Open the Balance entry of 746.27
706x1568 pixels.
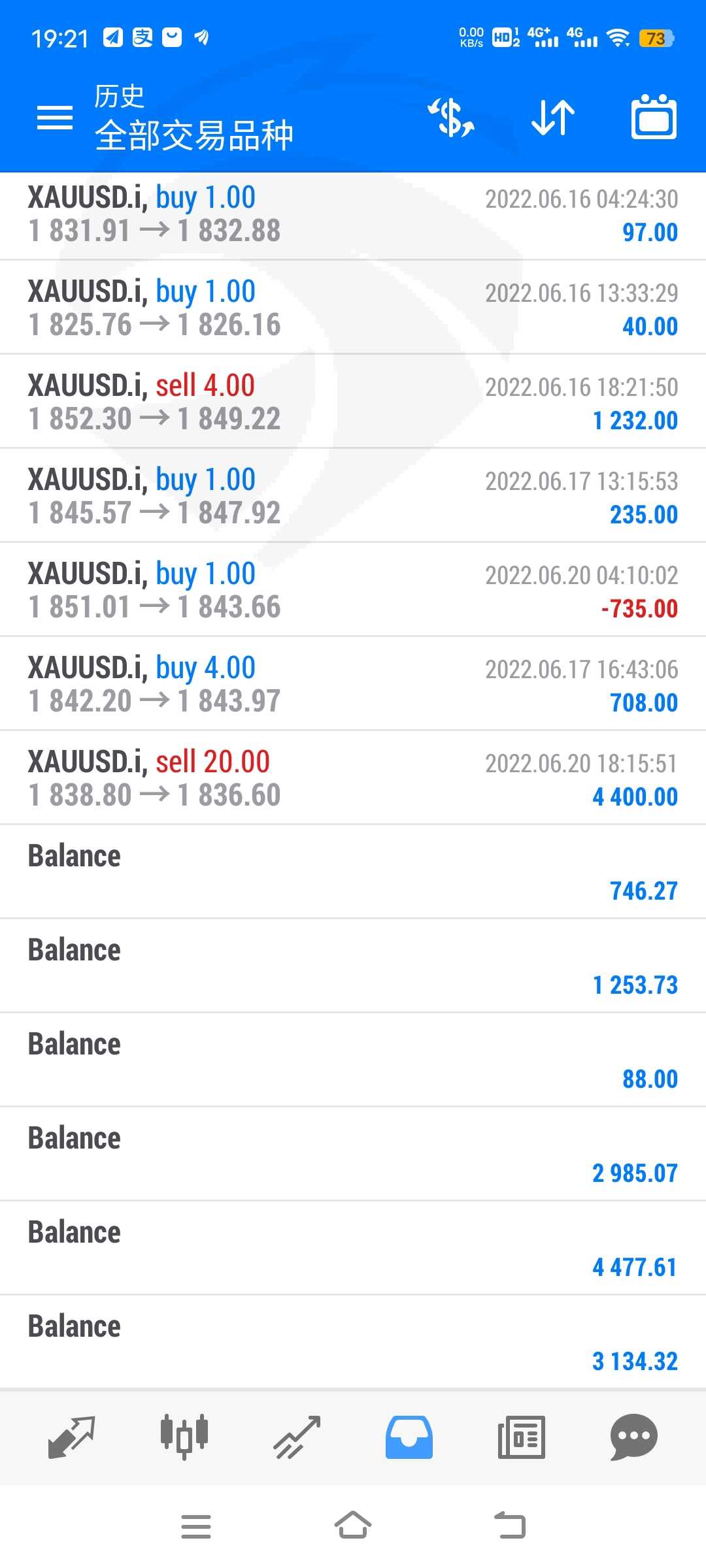[353, 872]
